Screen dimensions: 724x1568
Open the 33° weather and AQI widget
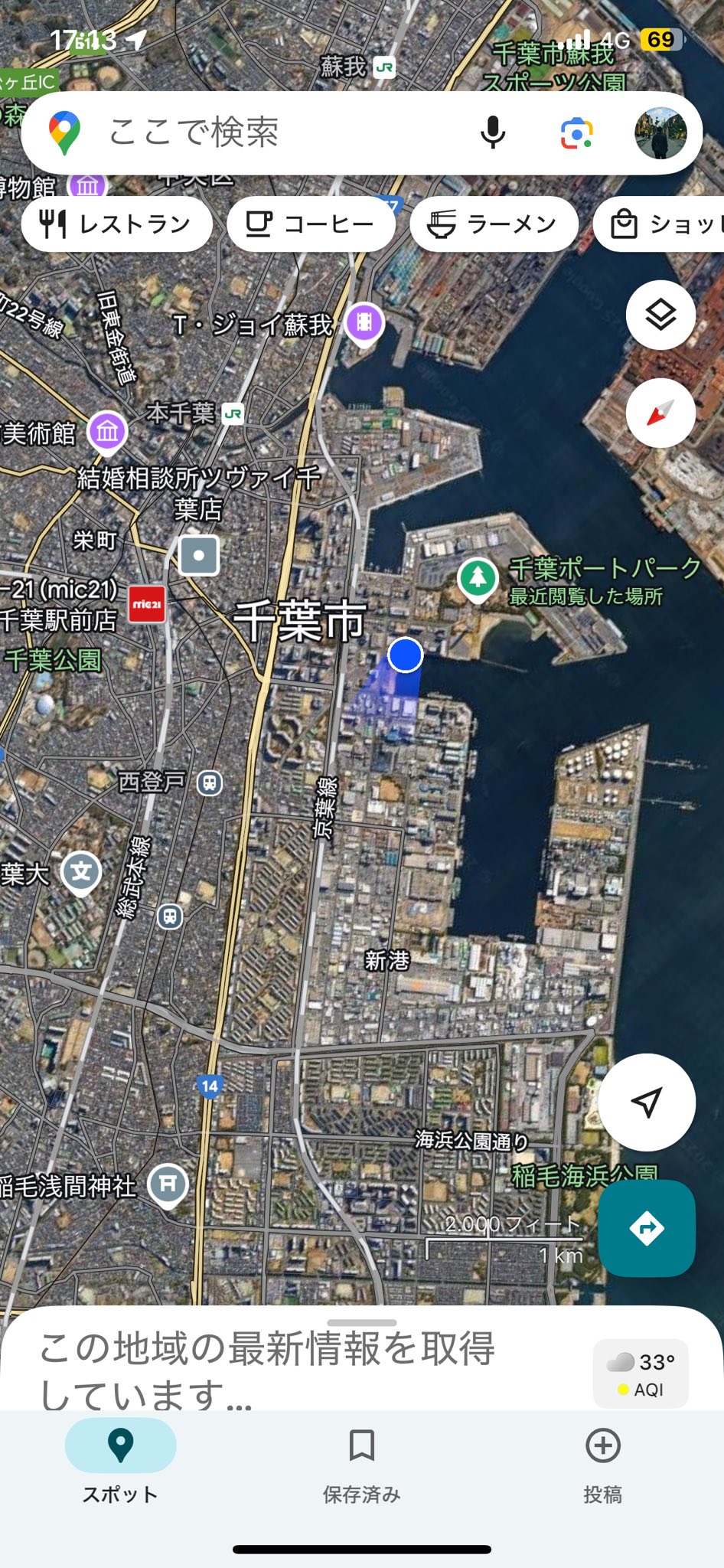click(x=641, y=1374)
